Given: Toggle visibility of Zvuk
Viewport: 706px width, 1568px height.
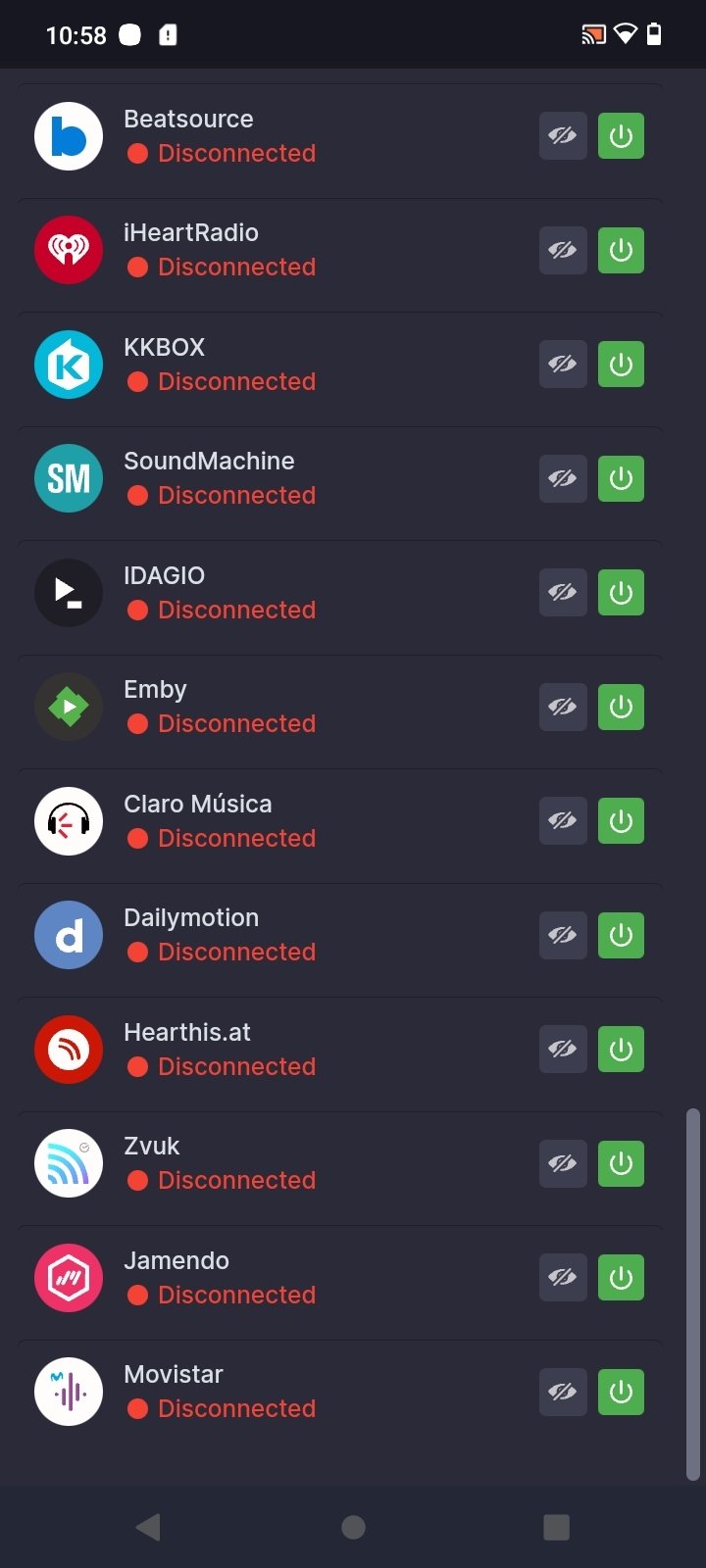Looking at the screenshot, I should 563,1163.
